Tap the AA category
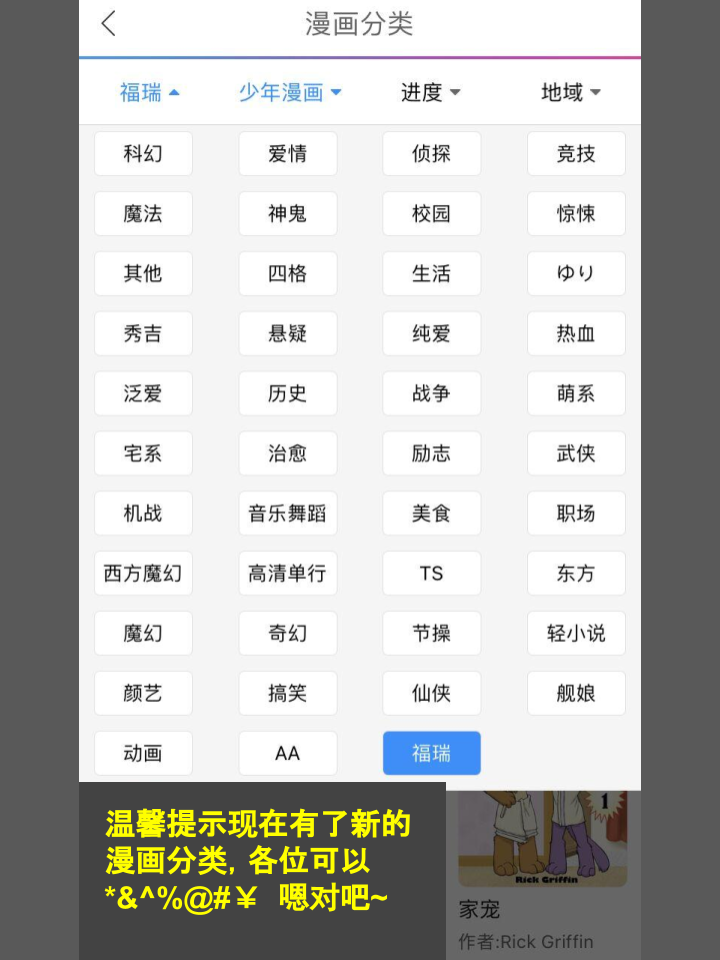720x960 pixels. pyautogui.click(x=287, y=753)
